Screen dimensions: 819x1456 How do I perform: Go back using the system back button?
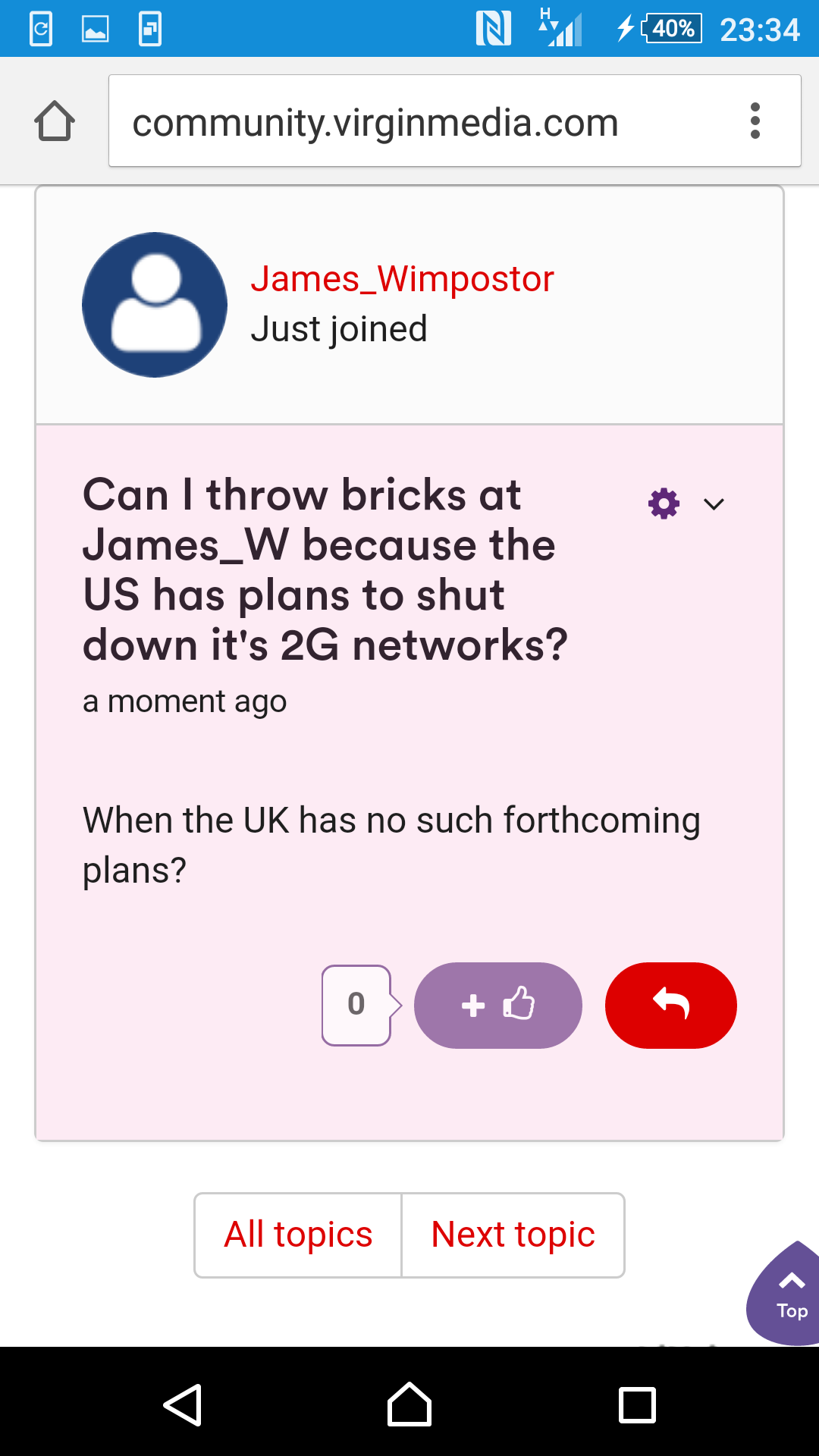click(183, 1404)
